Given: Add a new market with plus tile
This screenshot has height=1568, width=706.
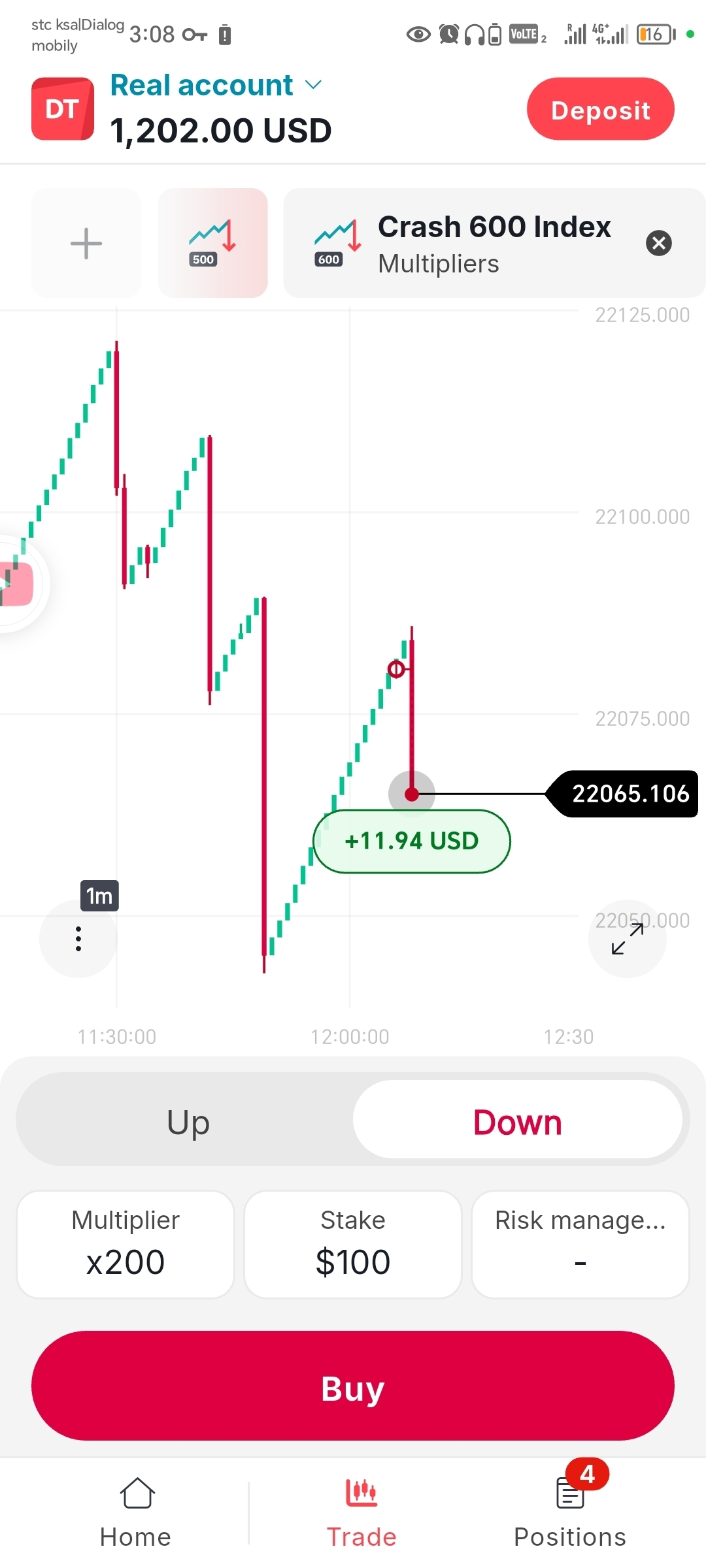Looking at the screenshot, I should click(x=86, y=243).
